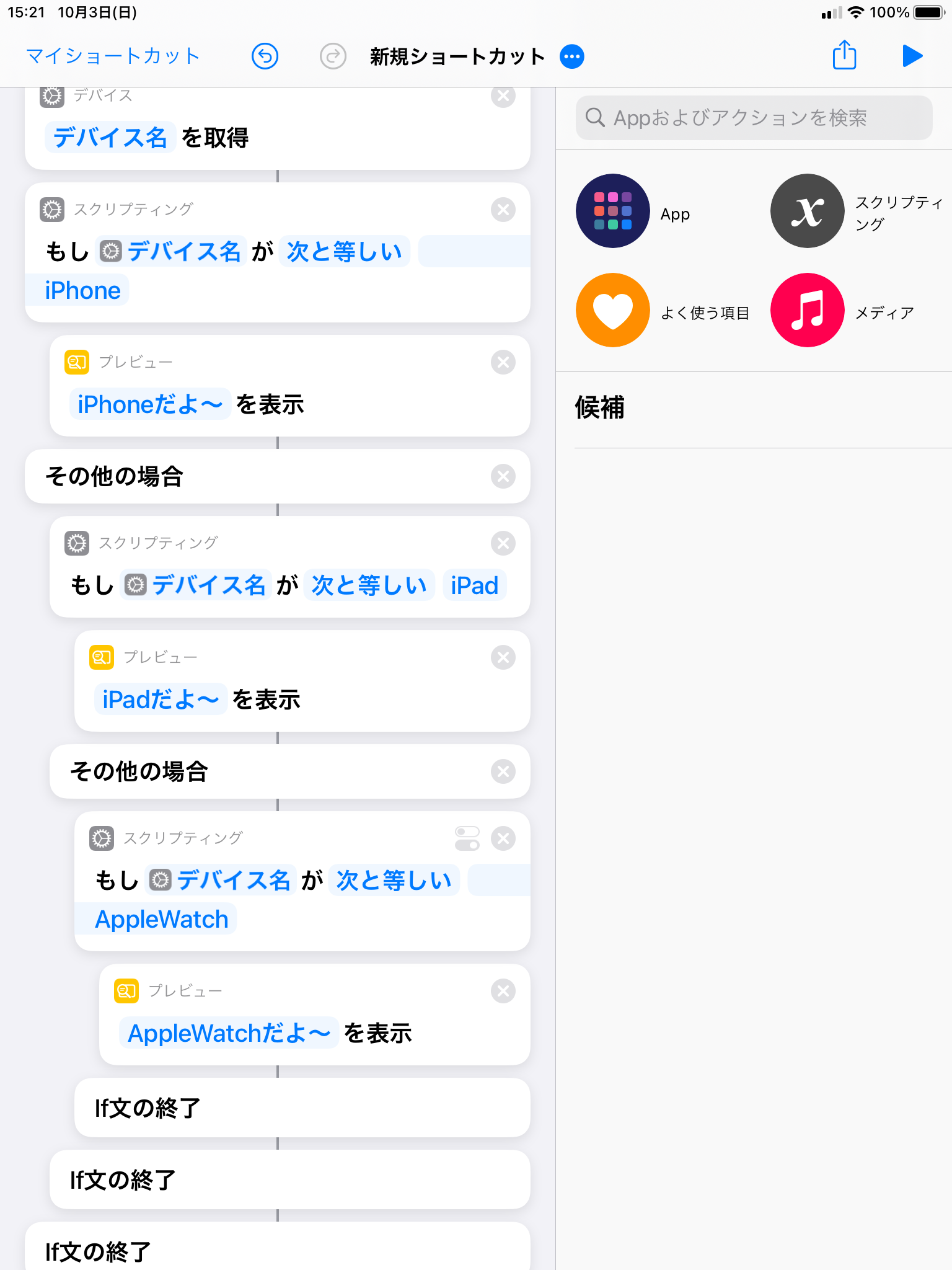The height and width of the screenshot is (1270, 952).
Task: Remove the AppleWatchだよ〜 preview action
Action: pos(503,991)
